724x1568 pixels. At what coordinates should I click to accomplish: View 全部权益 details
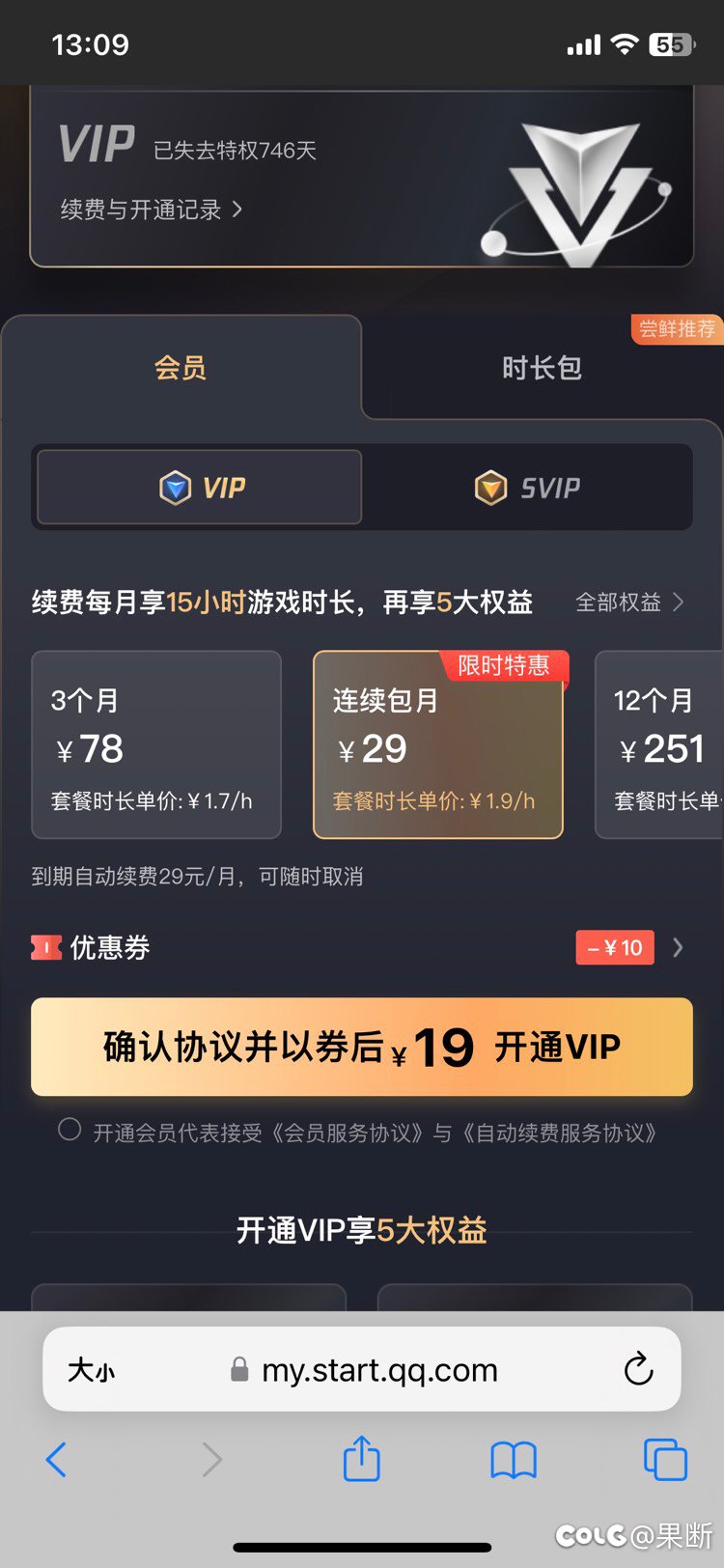pos(629,602)
